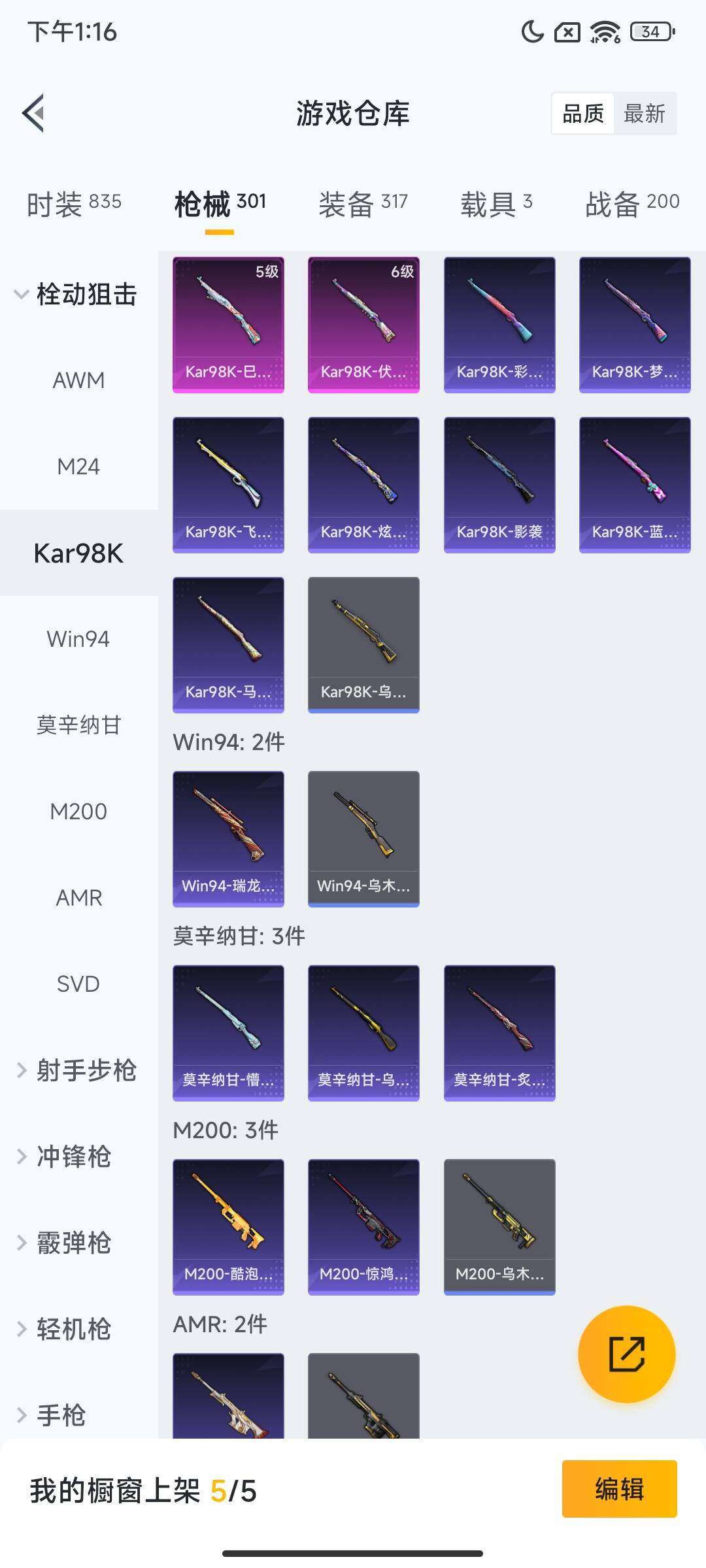Select Kar98K in the sidebar
This screenshot has height=1568, width=706.
pyautogui.click(x=78, y=552)
